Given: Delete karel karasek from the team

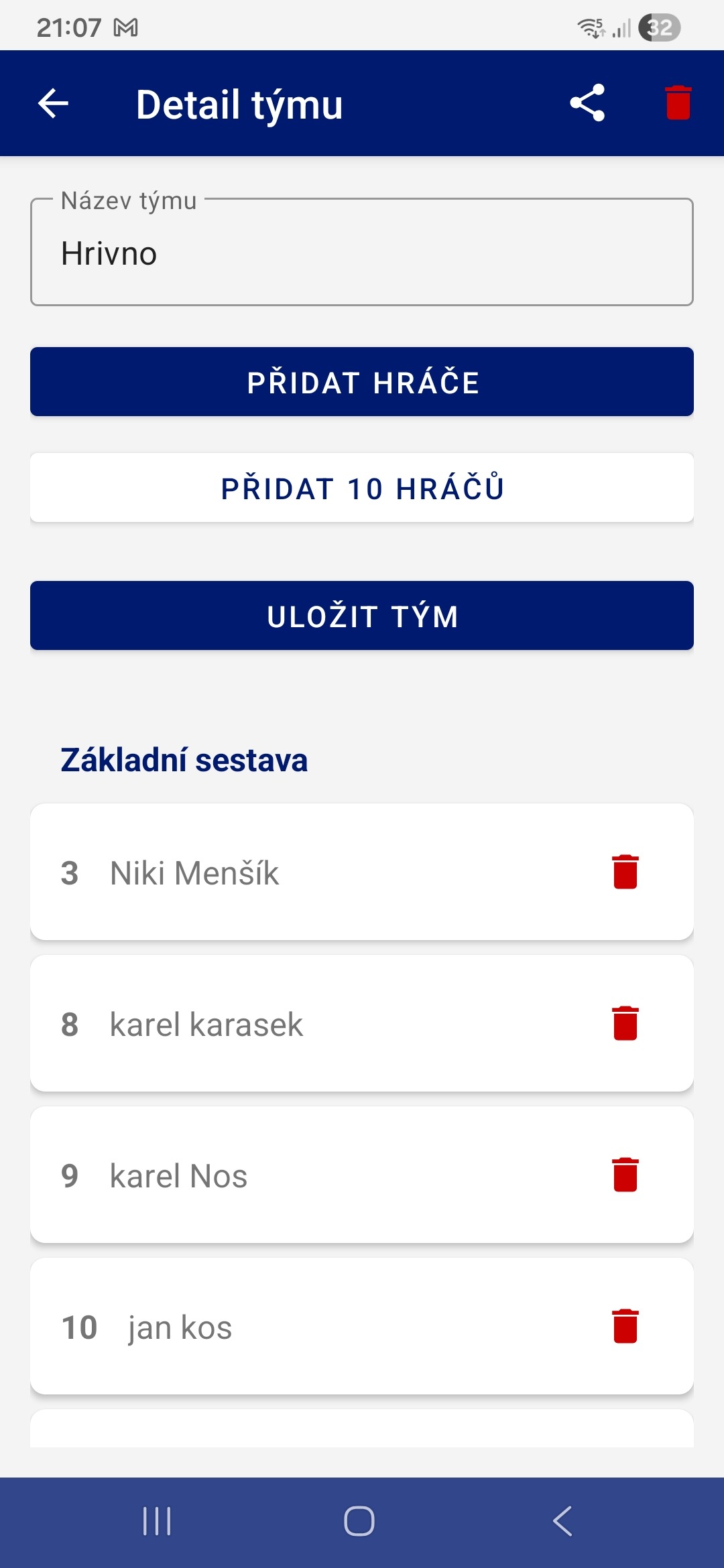Looking at the screenshot, I should point(625,1023).
